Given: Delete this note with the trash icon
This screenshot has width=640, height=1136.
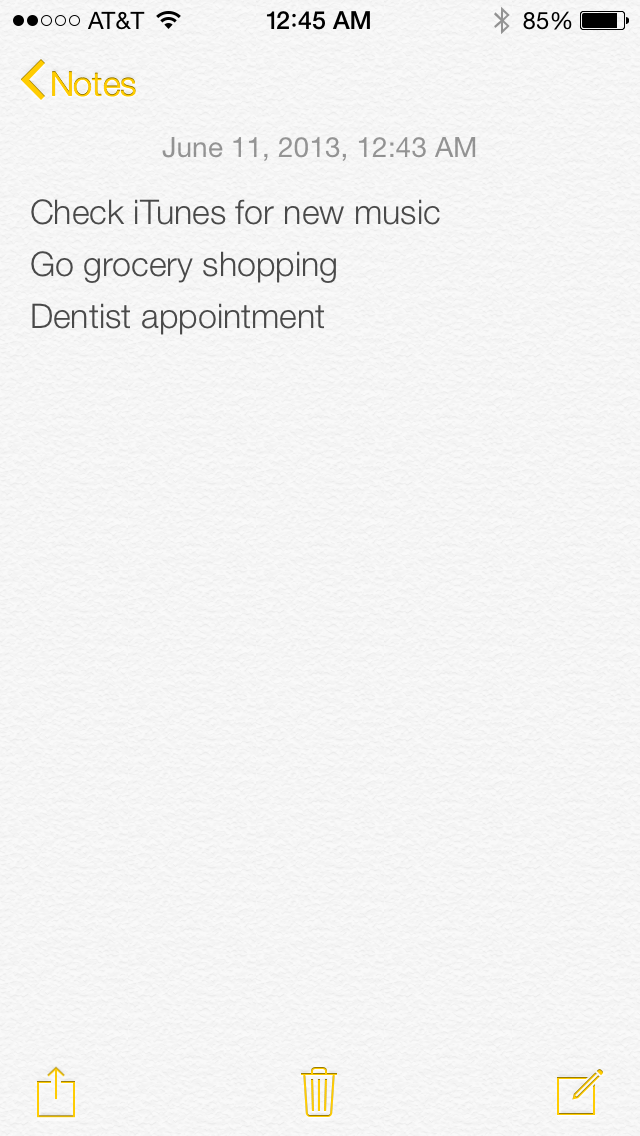Looking at the screenshot, I should tap(319, 1091).
